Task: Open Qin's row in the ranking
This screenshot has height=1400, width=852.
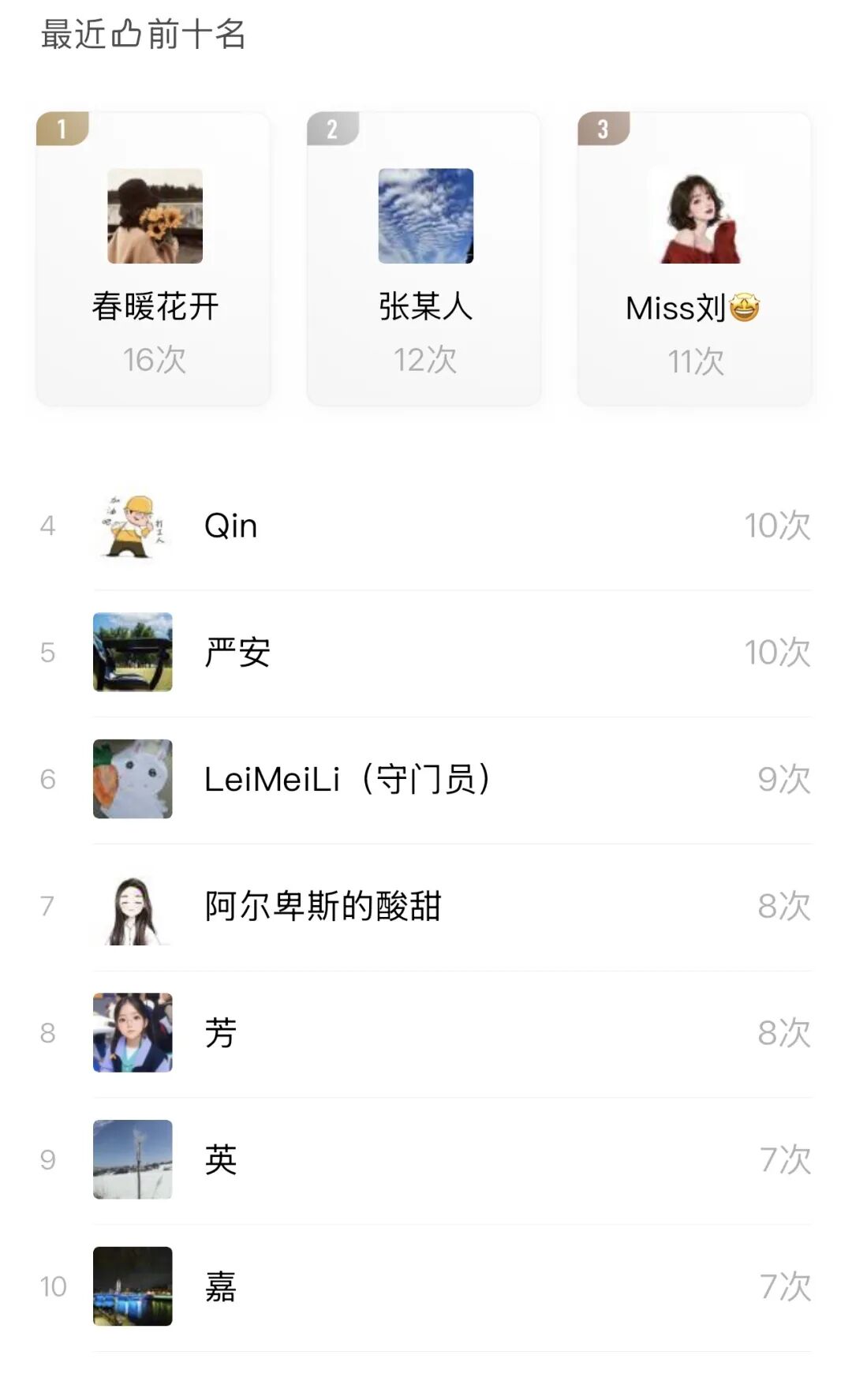Action: pos(426,526)
